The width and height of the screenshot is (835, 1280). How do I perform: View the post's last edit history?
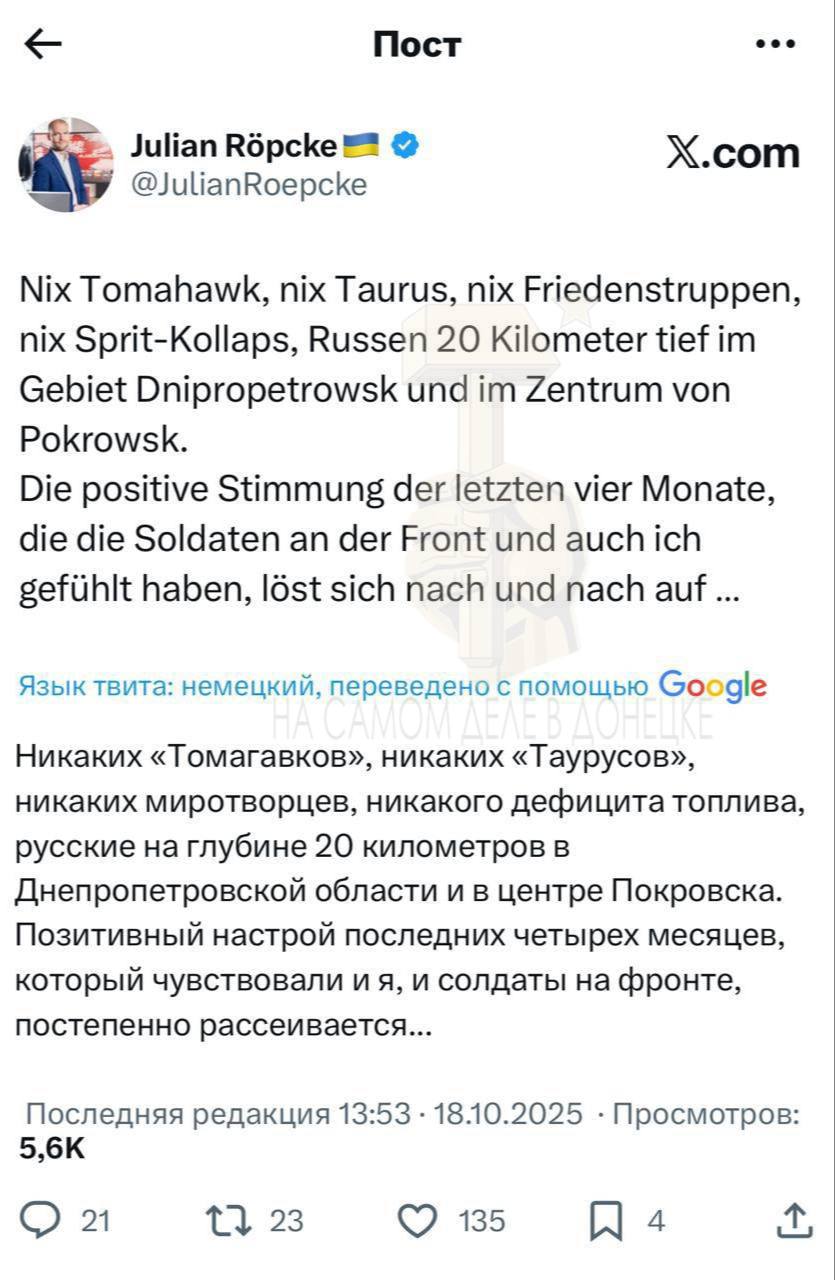tap(217, 1114)
